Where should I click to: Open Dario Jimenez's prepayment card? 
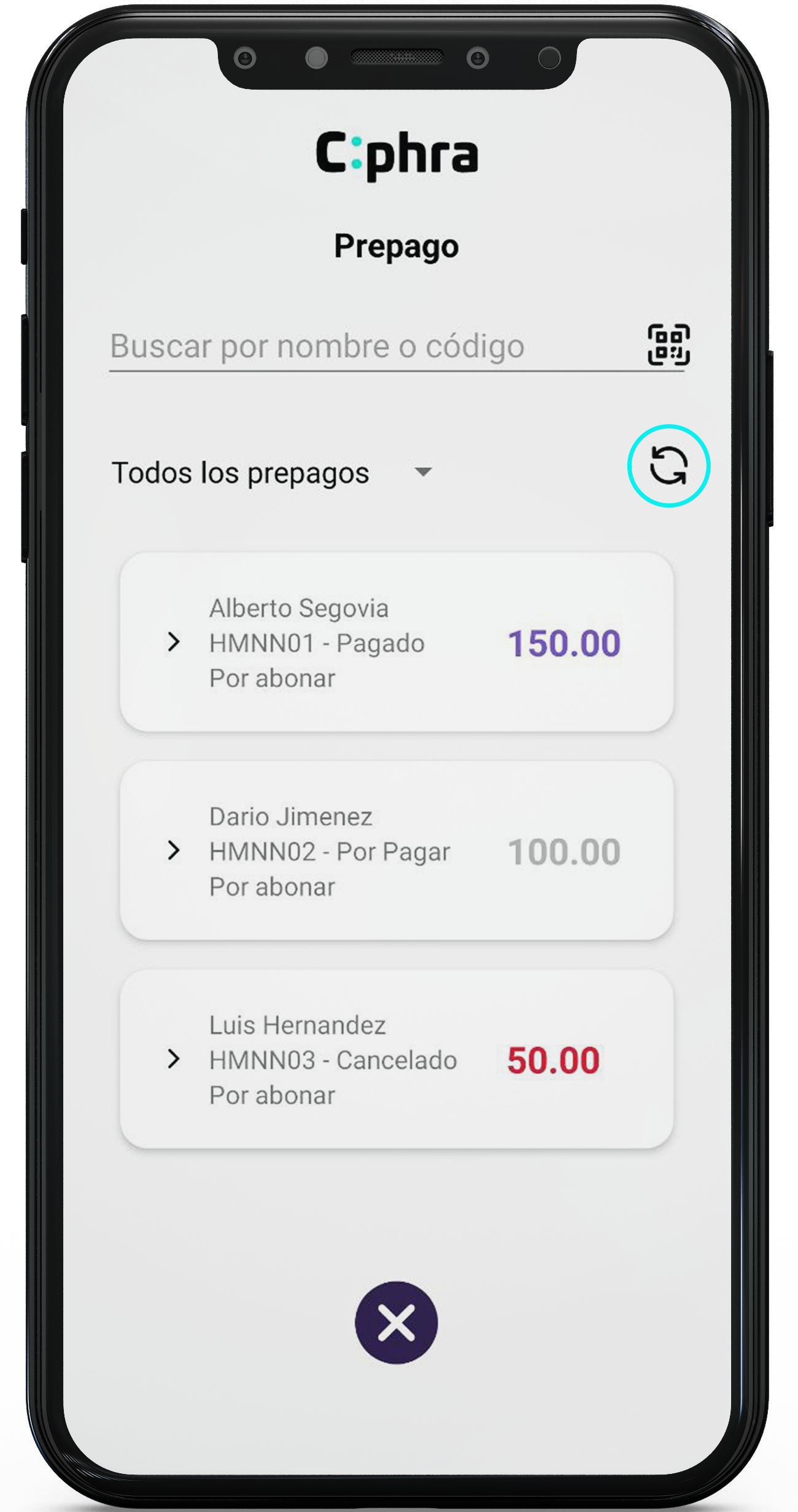click(x=397, y=851)
